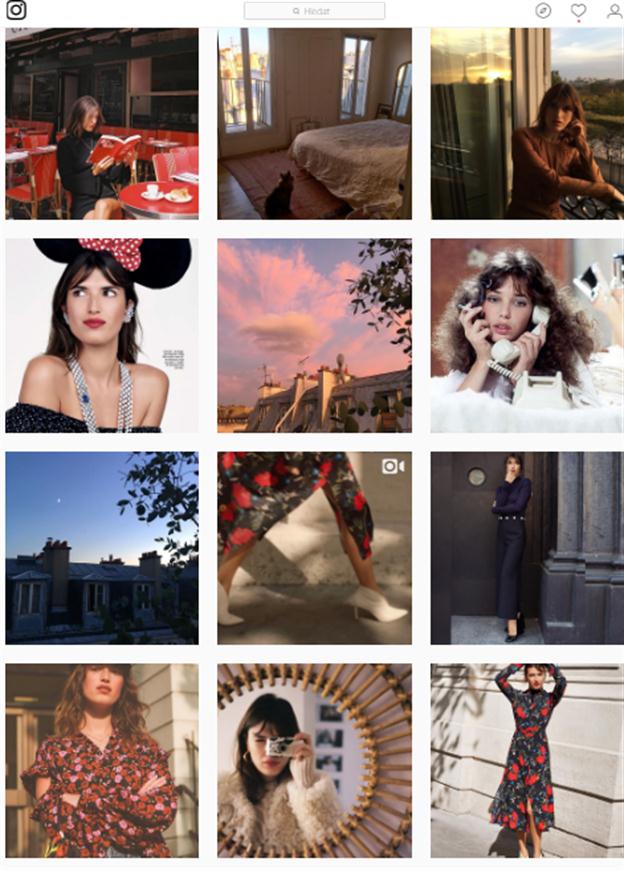View the balcony sunset portrait post

tap(527, 123)
